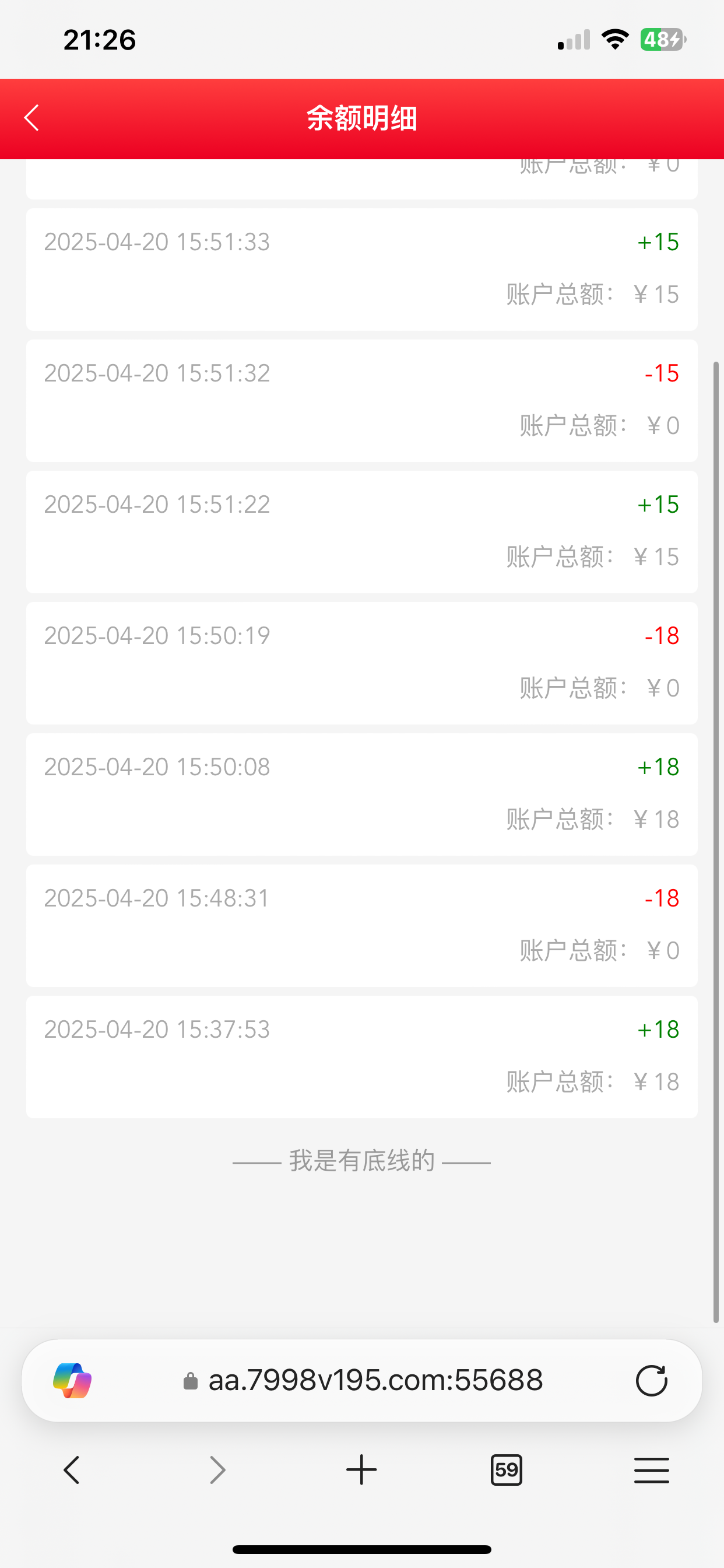
Task: Navigate to the previous page in the browser
Action: pyautogui.click(x=72, y=1470)
